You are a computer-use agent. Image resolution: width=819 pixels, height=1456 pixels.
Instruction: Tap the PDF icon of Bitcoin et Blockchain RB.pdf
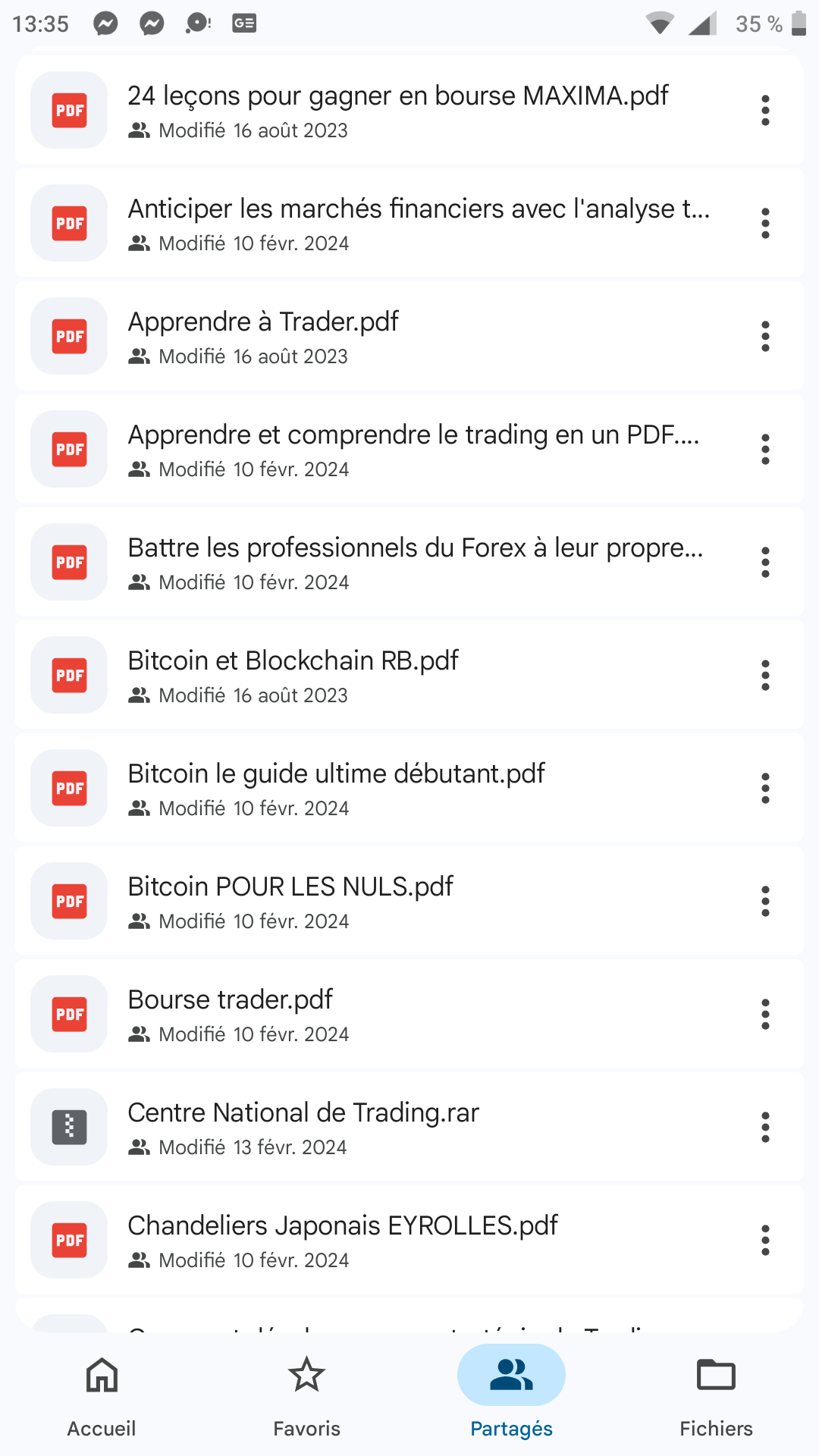(68, 675)
